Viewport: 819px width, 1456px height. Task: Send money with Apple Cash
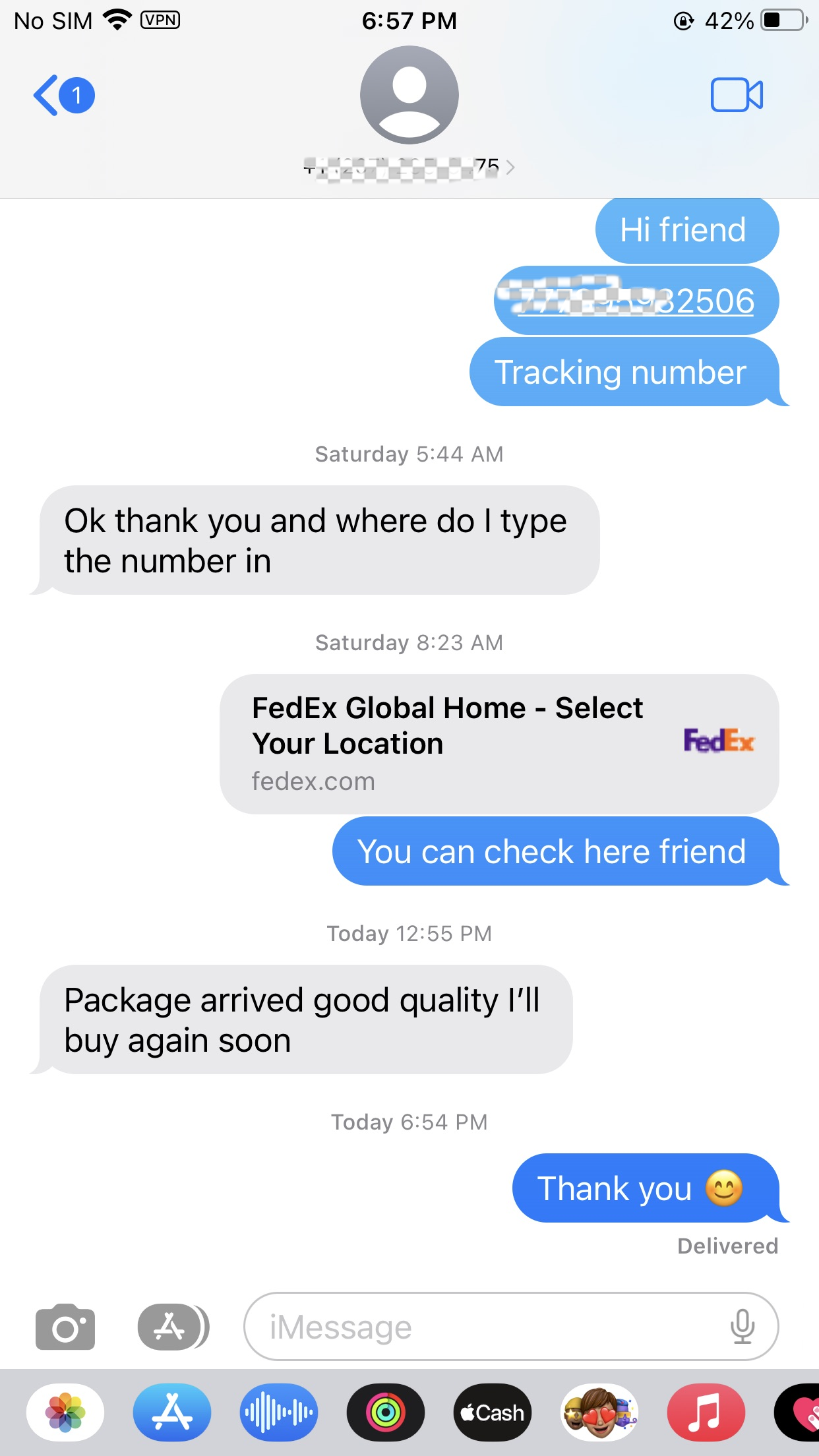[x=493, y=1412]
